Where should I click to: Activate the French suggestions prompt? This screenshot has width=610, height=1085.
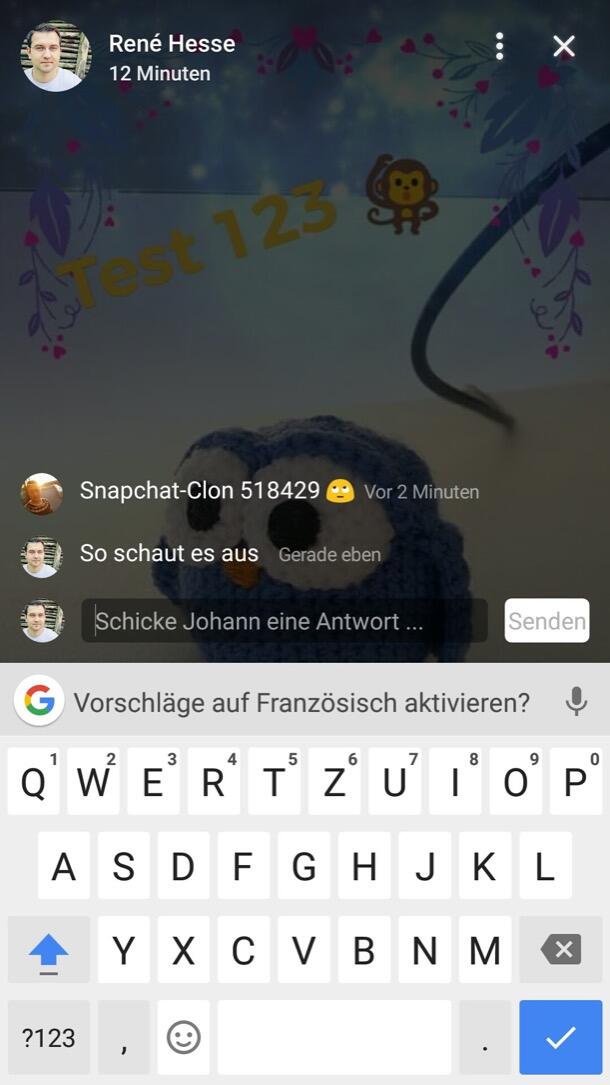click(x=300, y=702)
